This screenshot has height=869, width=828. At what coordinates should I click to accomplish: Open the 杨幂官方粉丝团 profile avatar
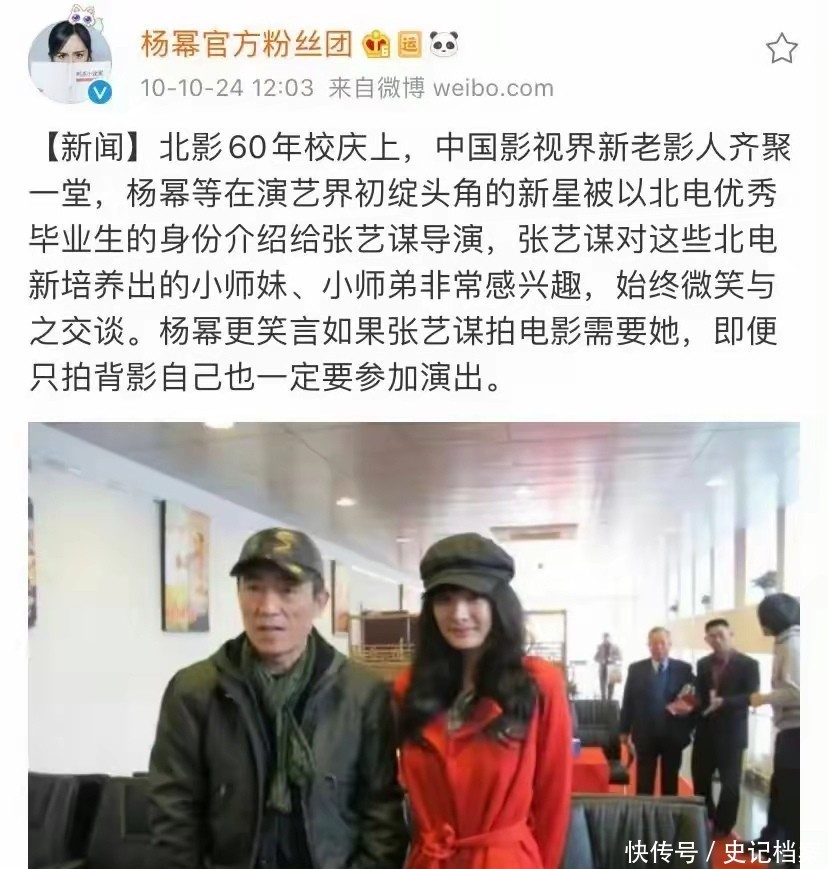coord(70,61)
